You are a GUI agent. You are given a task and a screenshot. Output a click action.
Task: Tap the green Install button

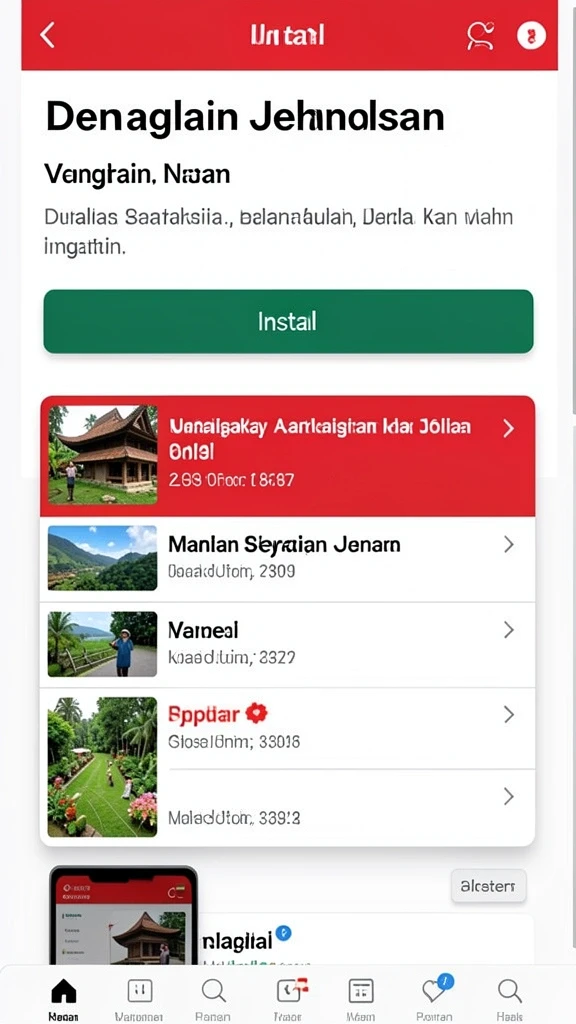(x=288, y=321)
